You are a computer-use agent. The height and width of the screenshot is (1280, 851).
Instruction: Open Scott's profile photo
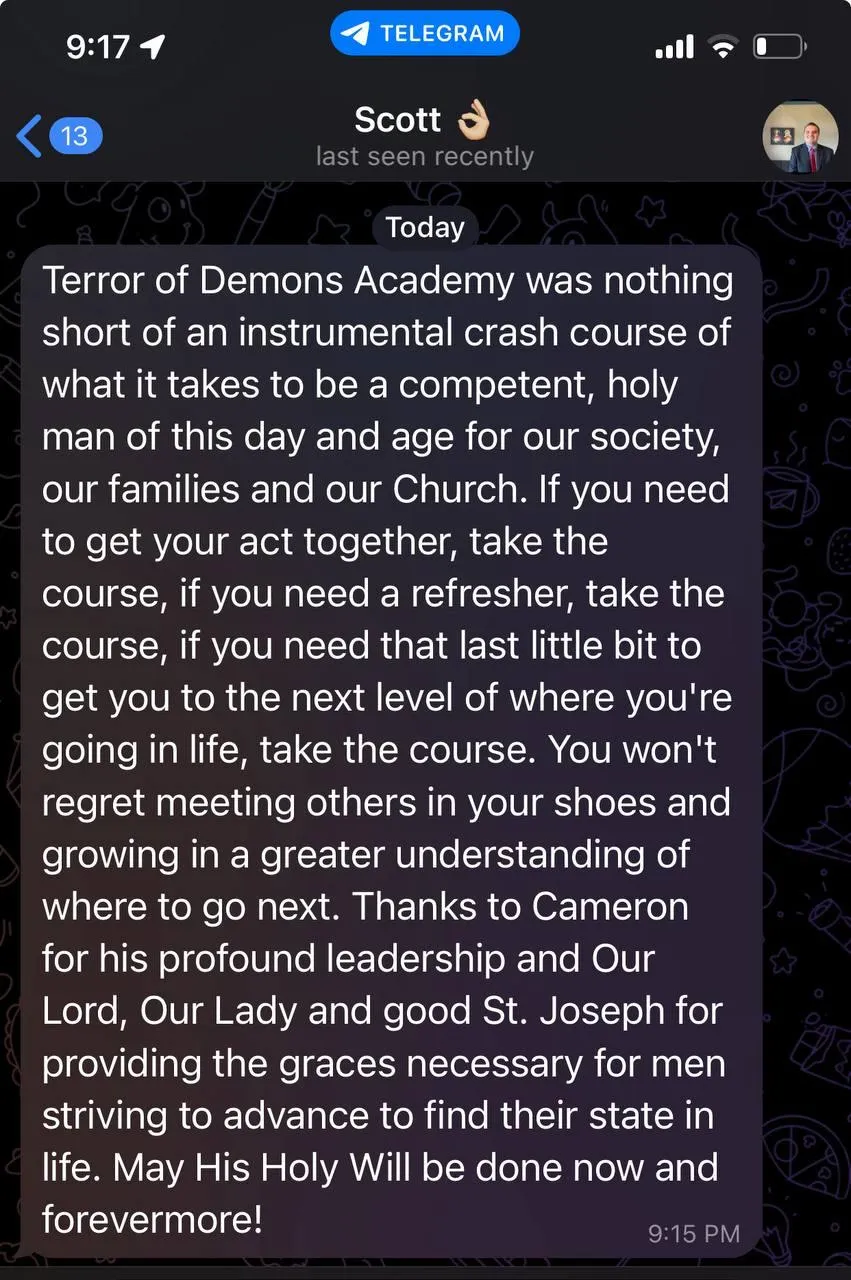pyautogui.click(x=800, y=137)
